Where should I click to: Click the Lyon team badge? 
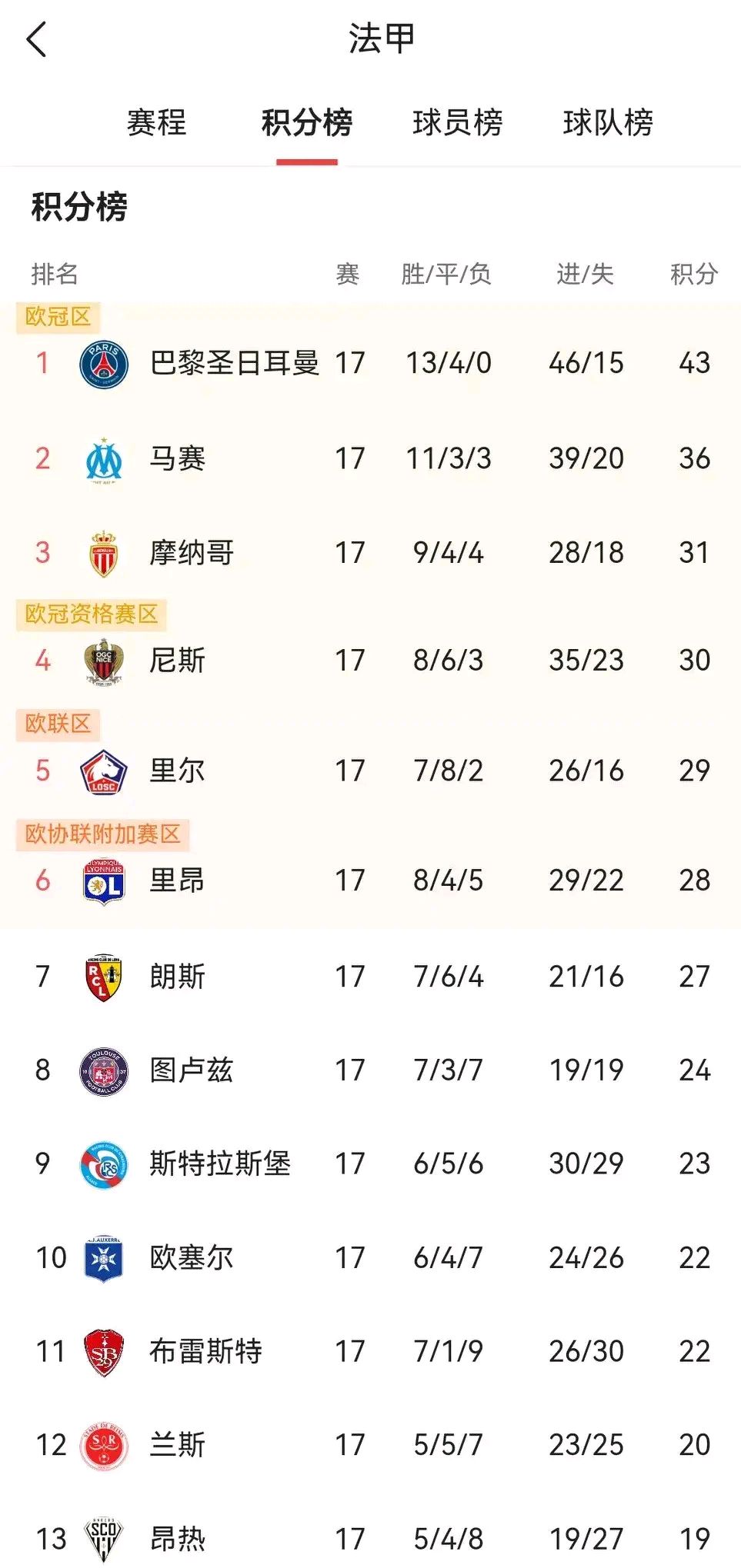pos(105,881)
